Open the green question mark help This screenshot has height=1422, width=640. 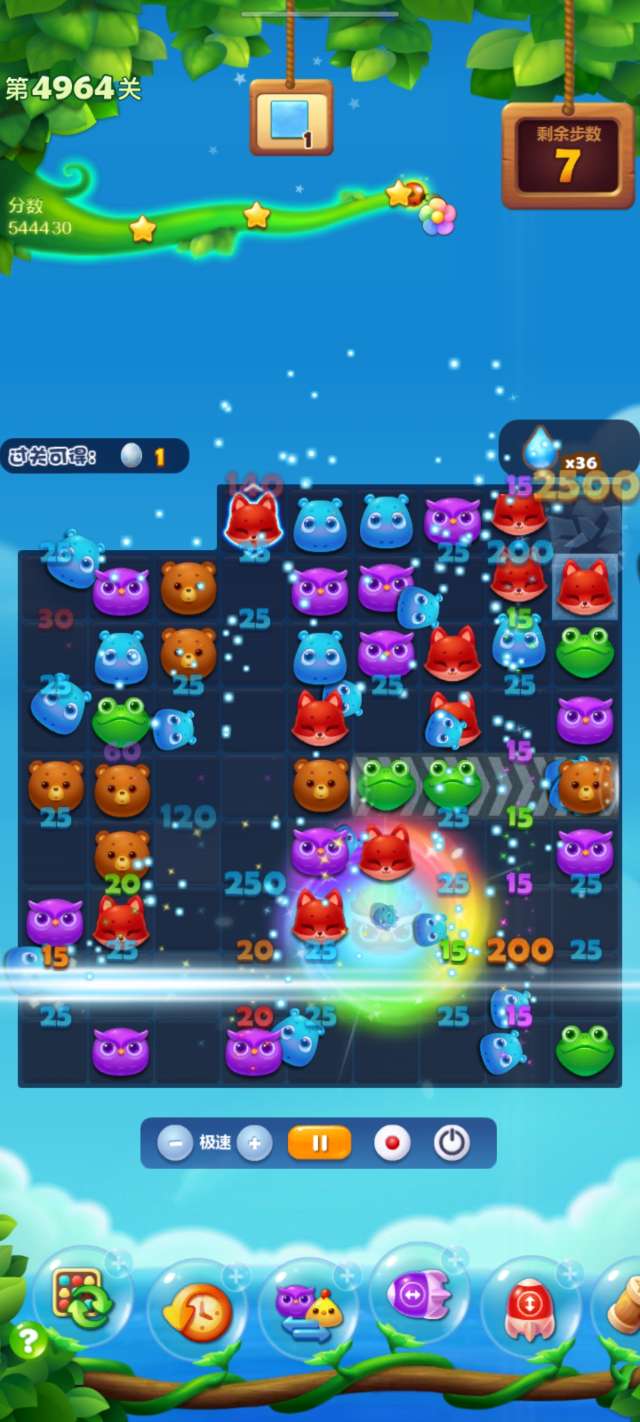click(x=28, y=1341)
